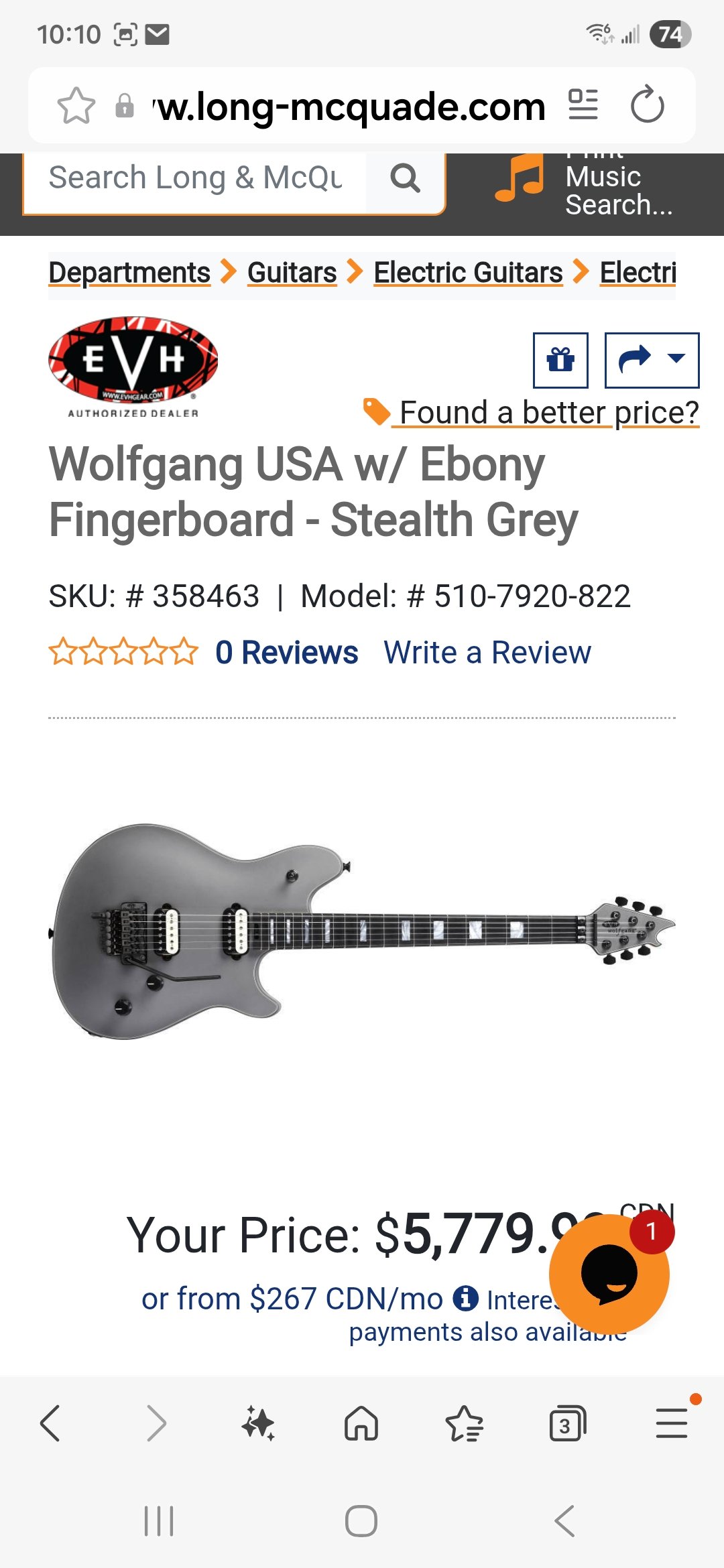This screenshot has height=1568, width=724.
Task: Expand the share dropdown button
Action: click(x=652, y=360)
